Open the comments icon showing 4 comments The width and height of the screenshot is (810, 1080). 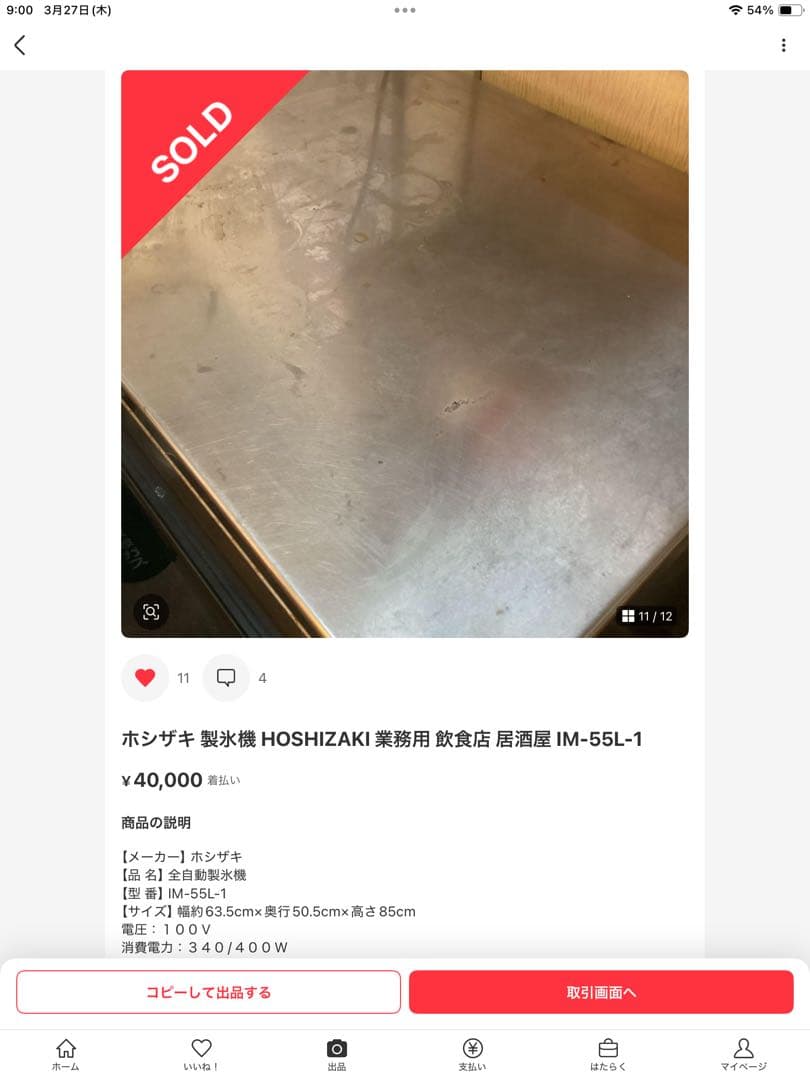226,677
